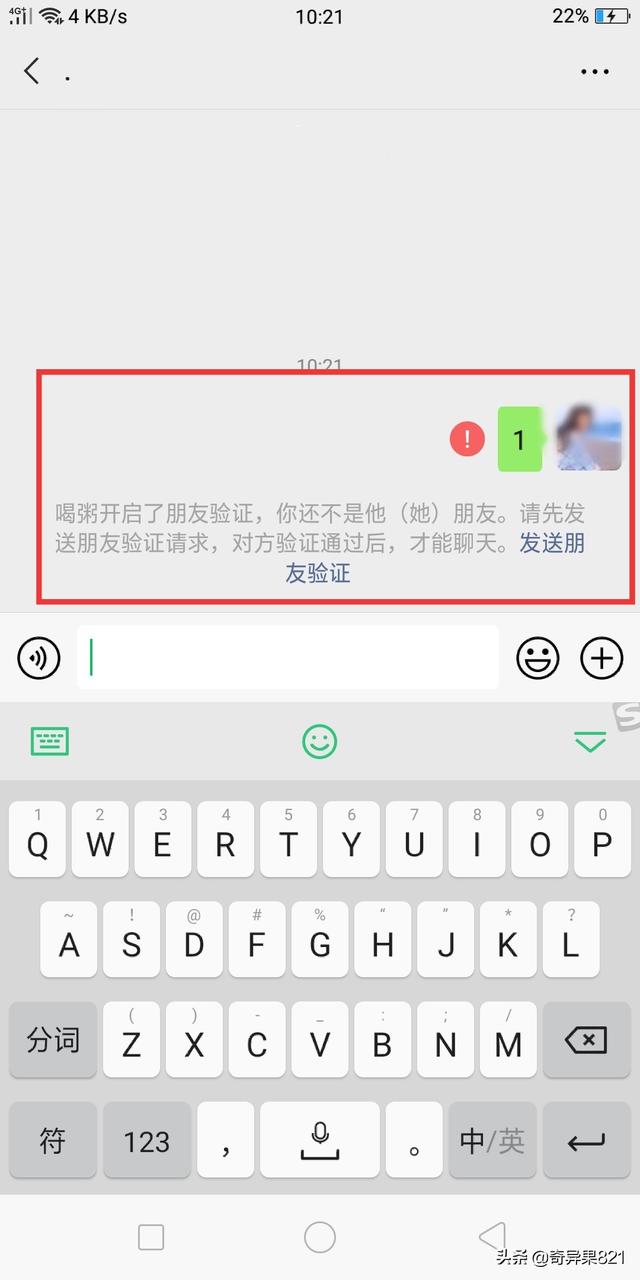Tap the 发送朋友验证 link
This screenshot has width=640, height=1280.
[x=551, y=544]
